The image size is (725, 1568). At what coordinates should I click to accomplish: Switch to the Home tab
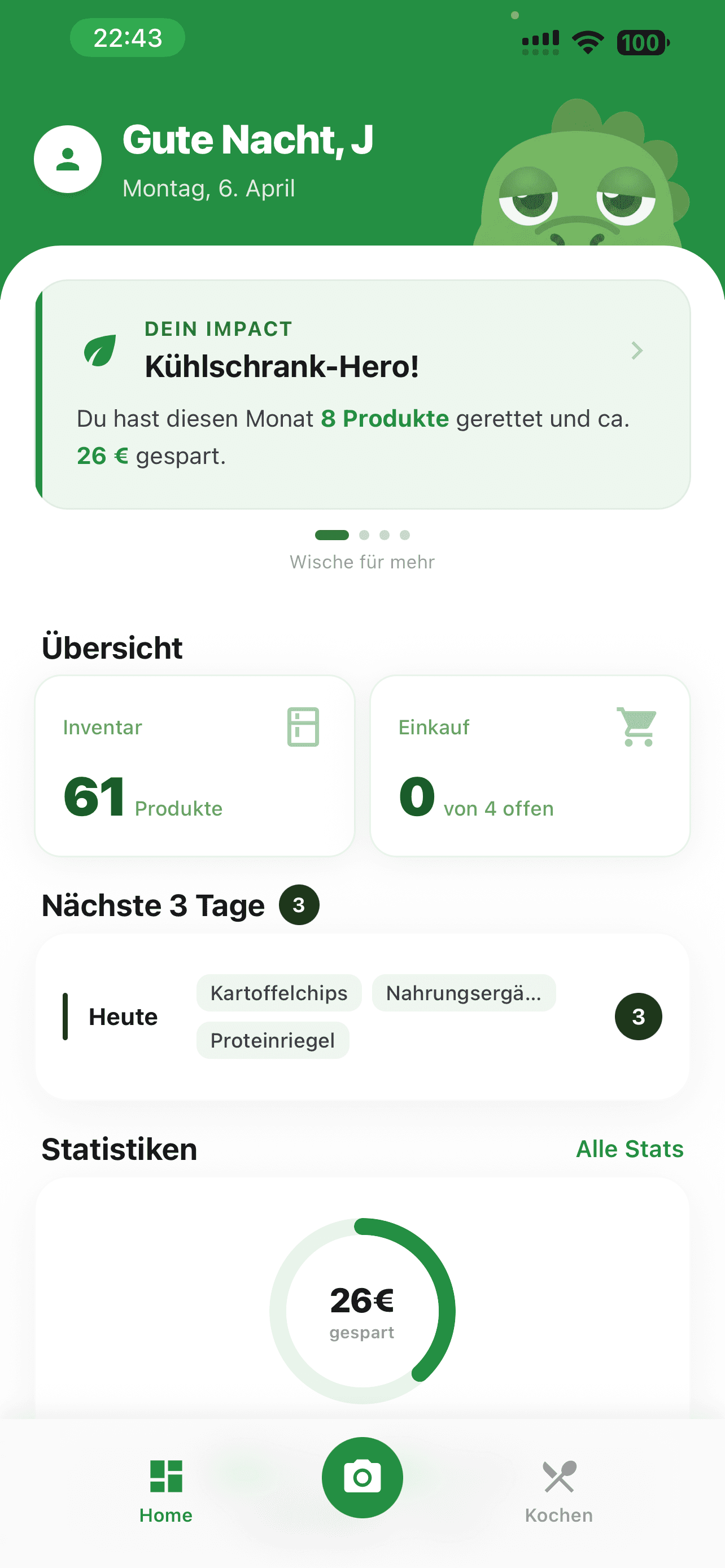coord(165,1488)
